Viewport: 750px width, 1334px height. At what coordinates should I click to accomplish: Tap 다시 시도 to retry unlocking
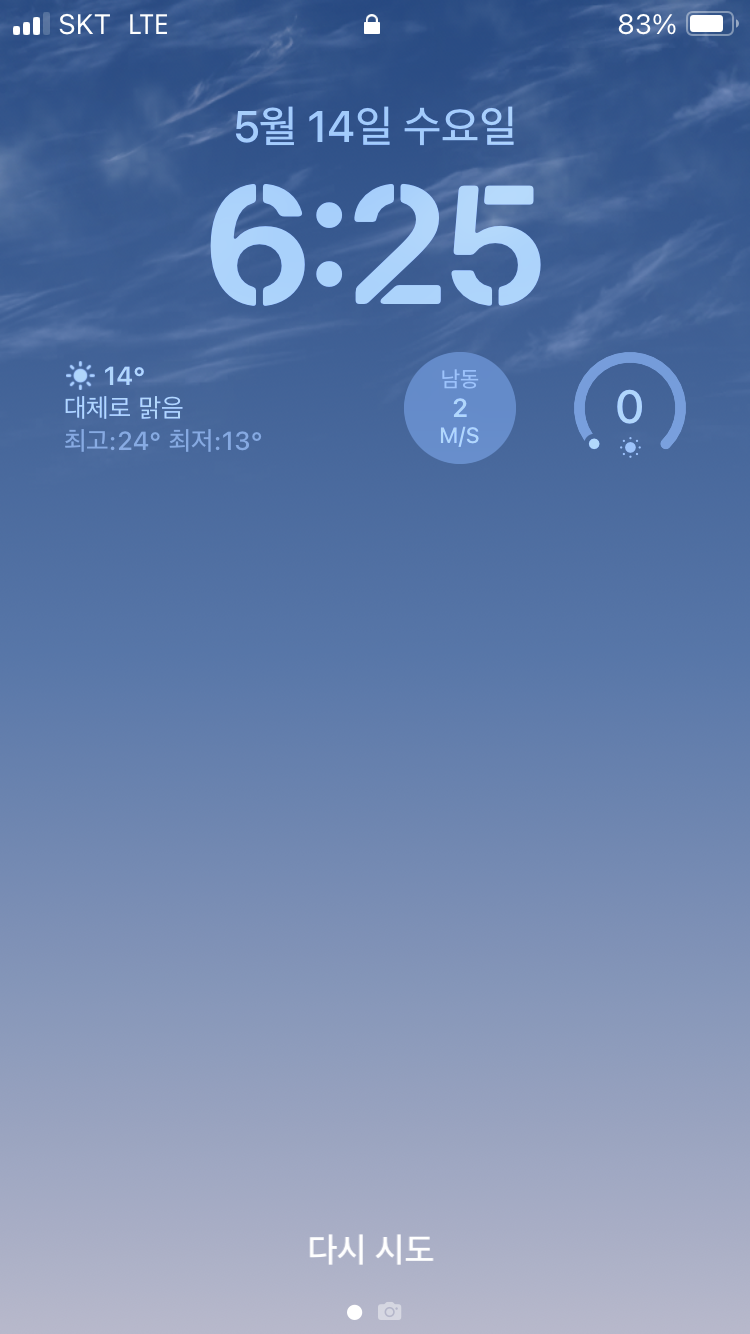pyautogui.click(x=371, y=1249)
